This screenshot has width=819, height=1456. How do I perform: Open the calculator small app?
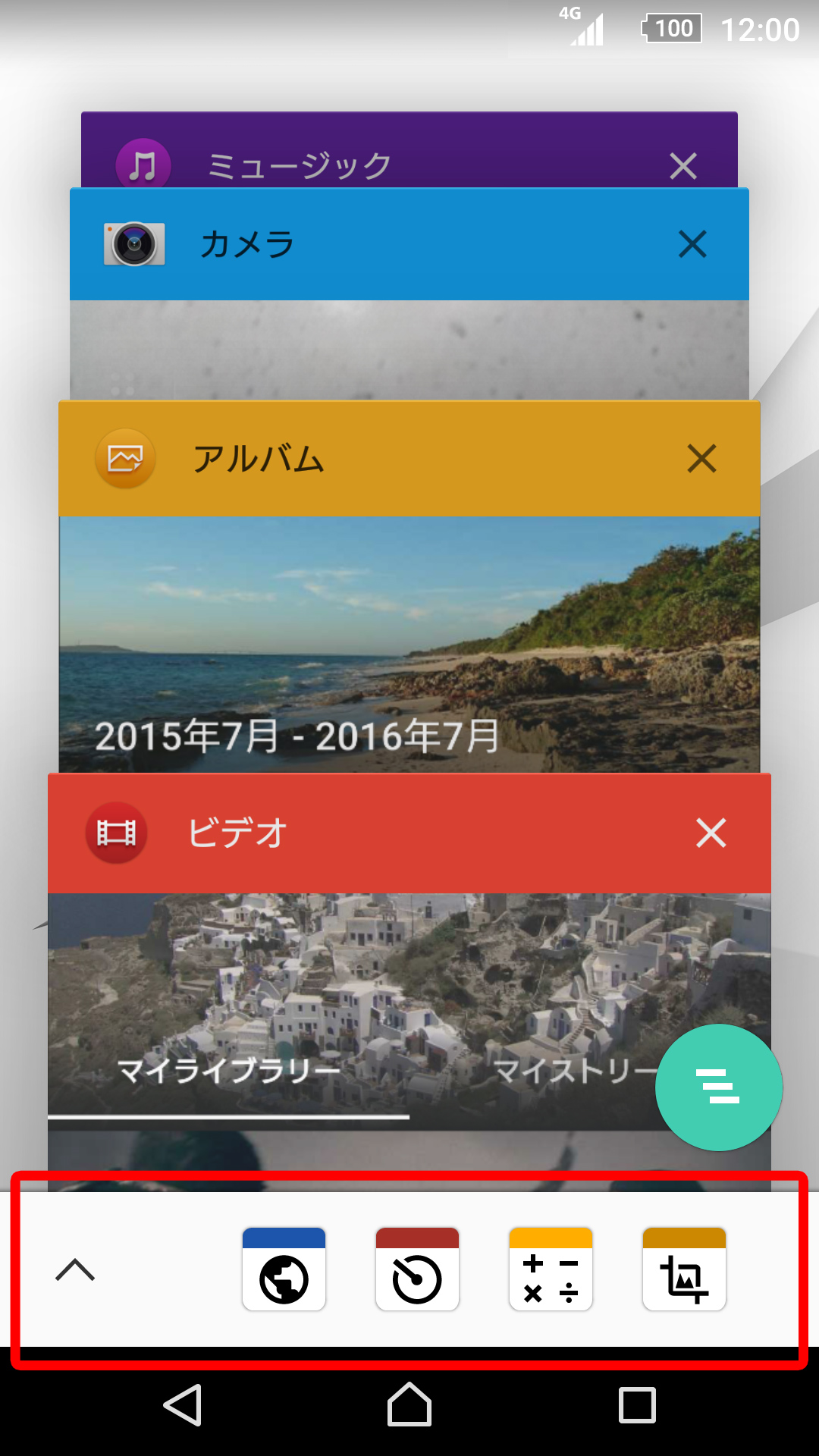tap(551, 1269)
